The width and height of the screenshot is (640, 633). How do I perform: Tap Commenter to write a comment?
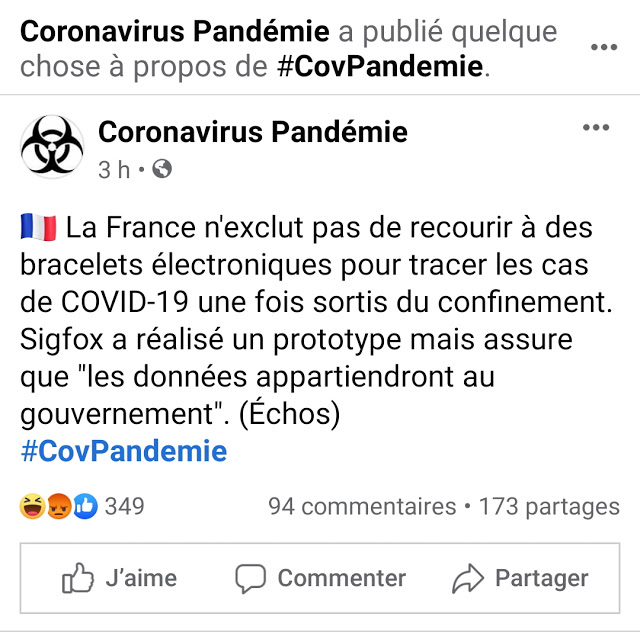320,578
